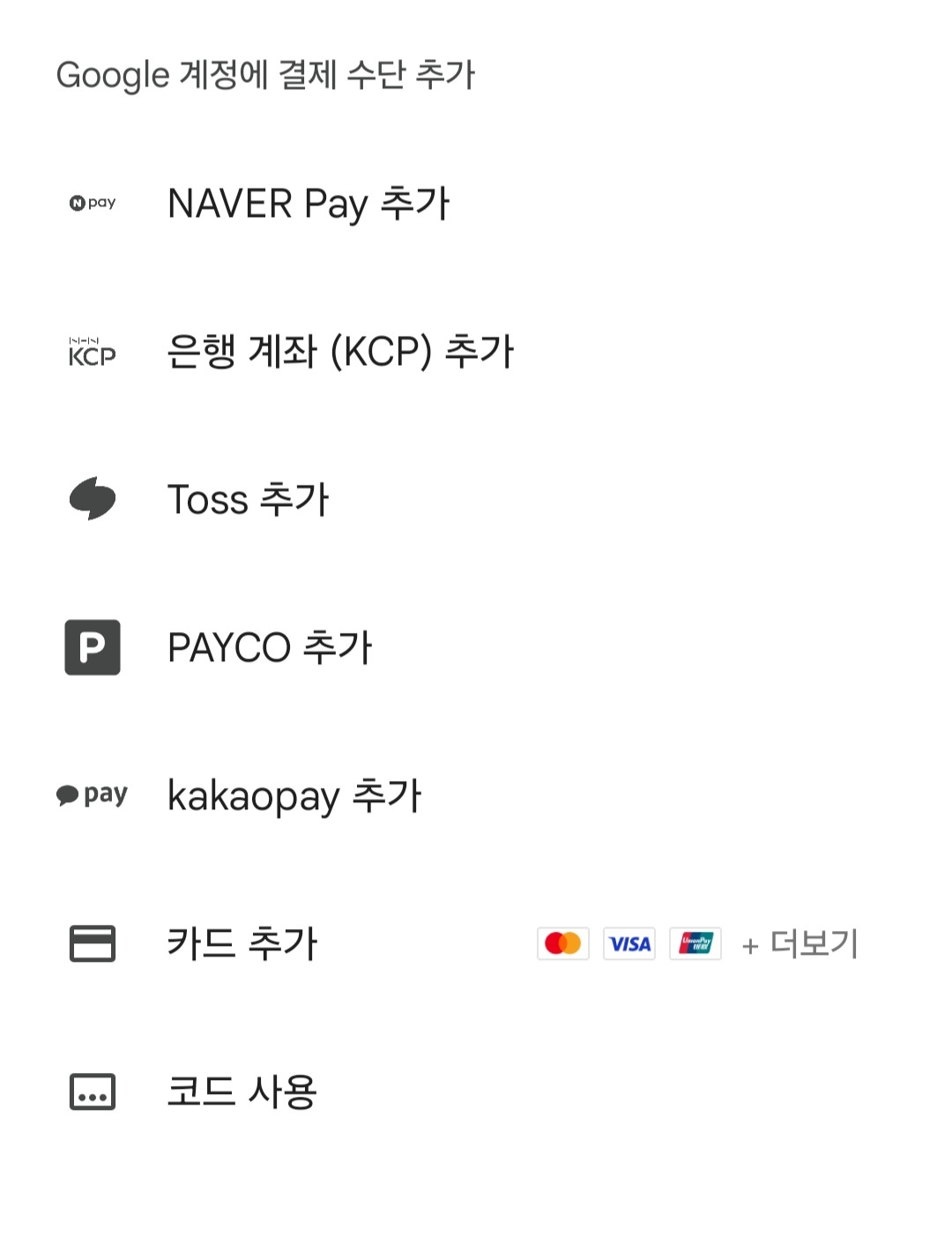Add kakaopay payment method
The height and width of the screenshot is (1237, 952).
(x=294, y=796)
